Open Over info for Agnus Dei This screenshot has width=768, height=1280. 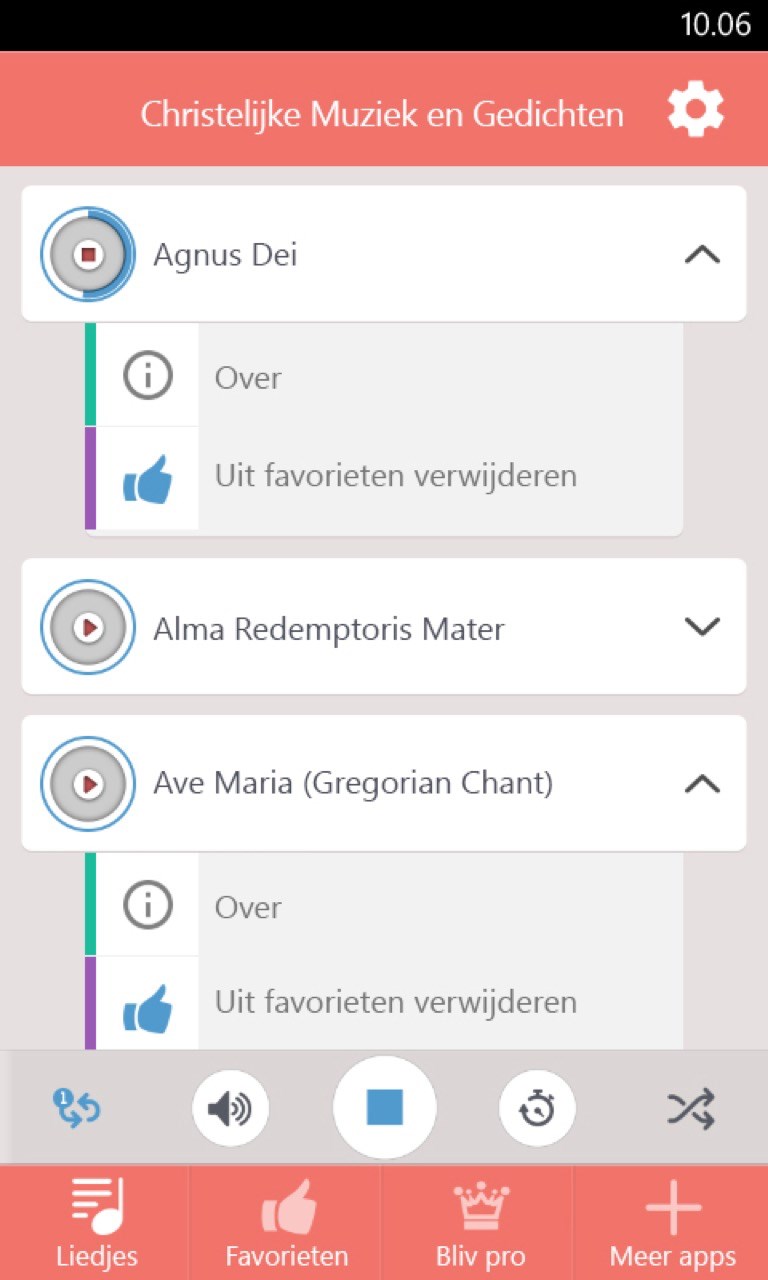(384, 377)
